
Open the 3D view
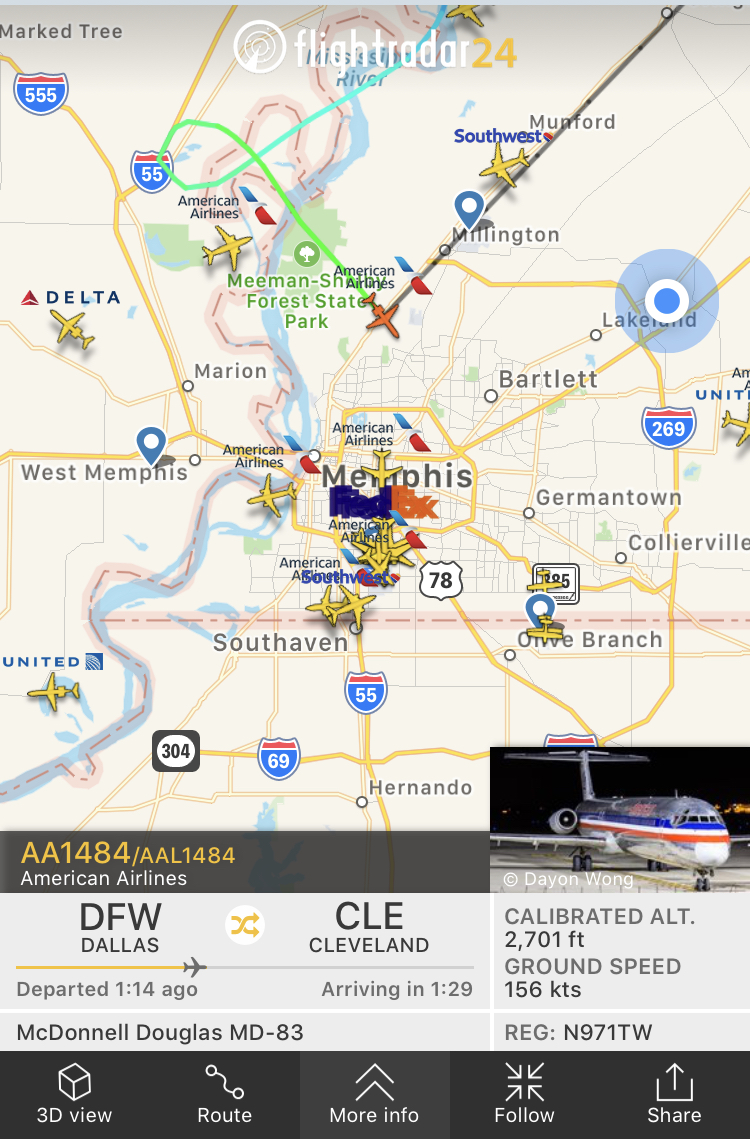(x=75, y=1094)
